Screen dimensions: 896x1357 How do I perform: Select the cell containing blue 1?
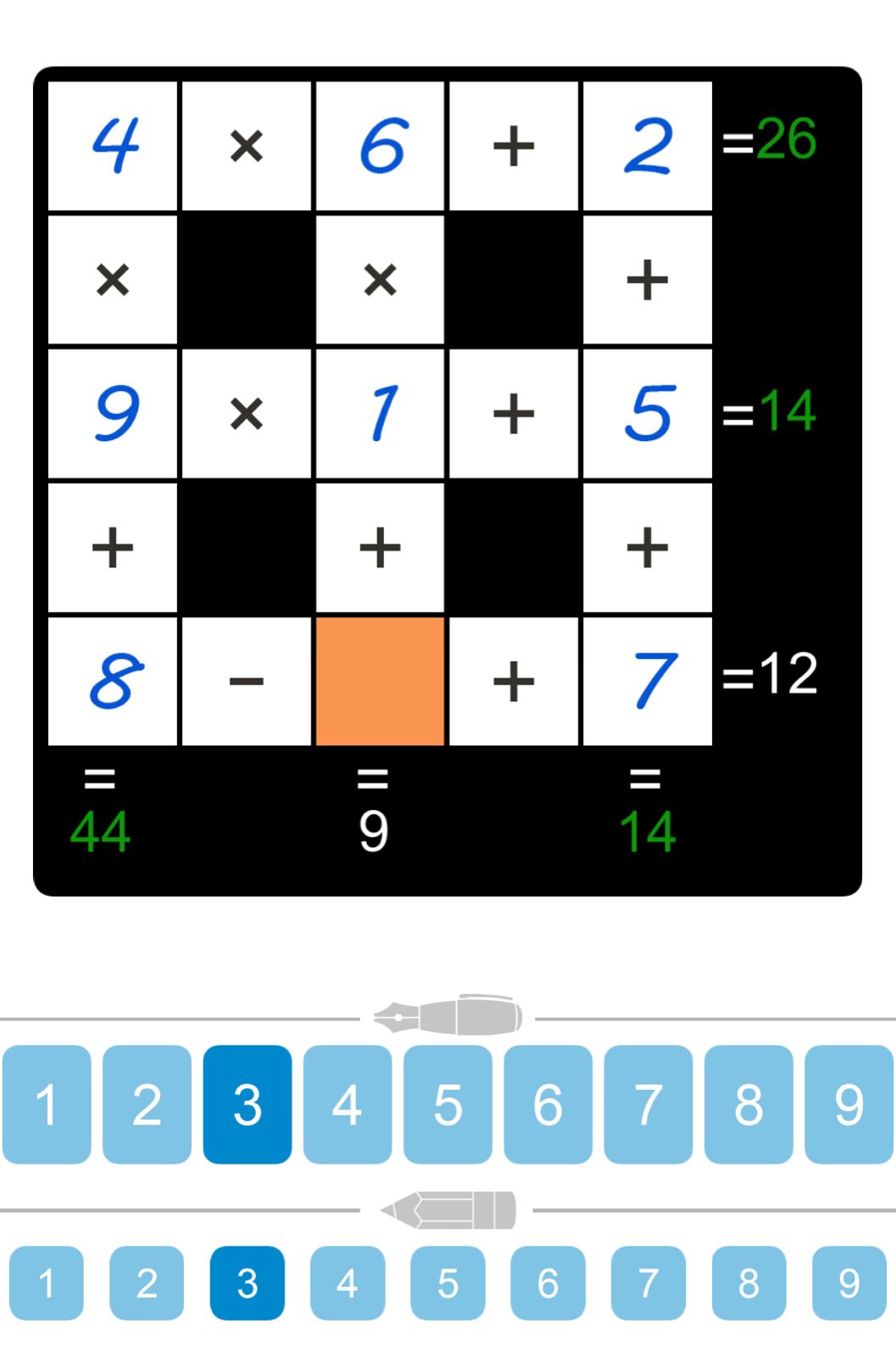click(x=380, y=414)
